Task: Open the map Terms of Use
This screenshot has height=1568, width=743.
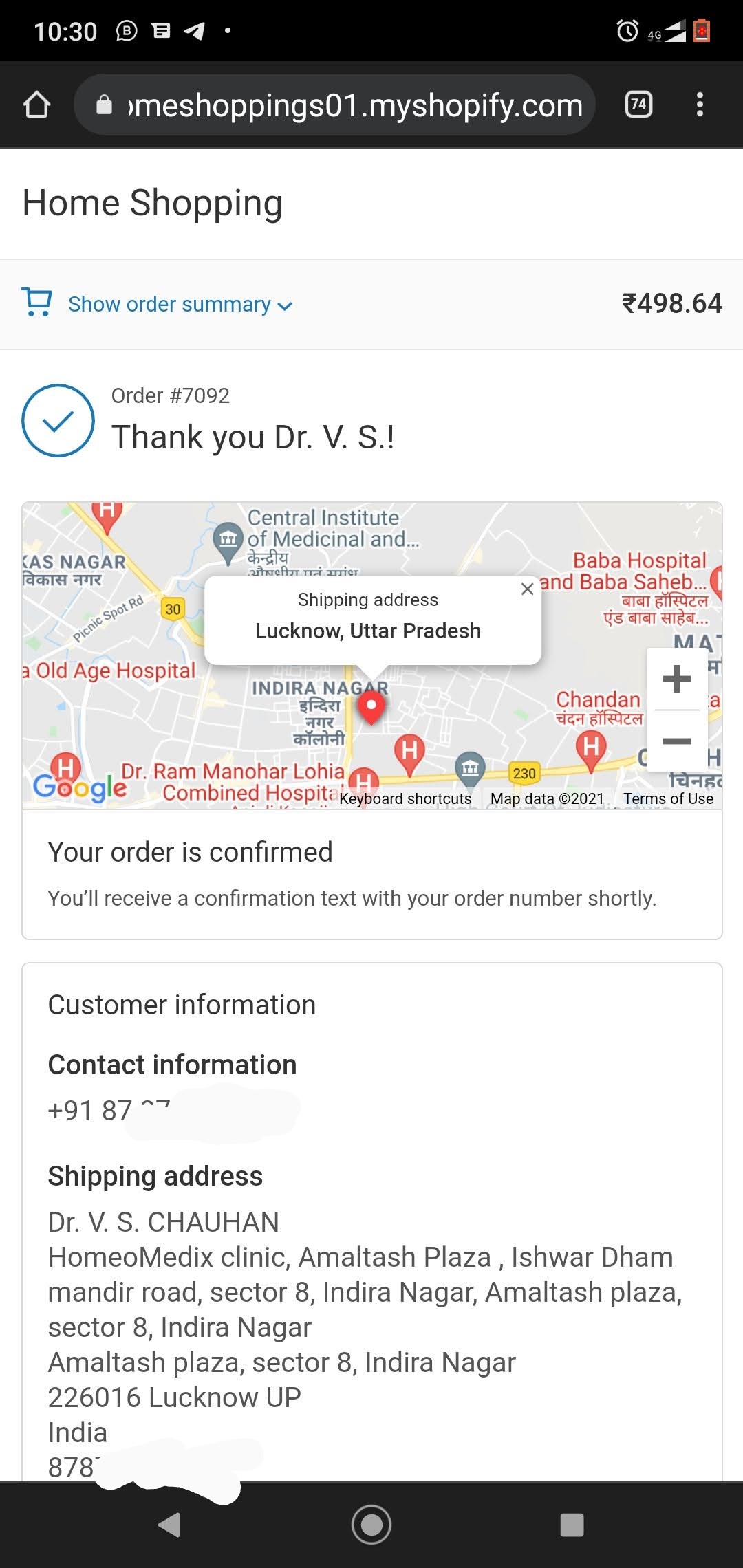Action: click(668, 798)
